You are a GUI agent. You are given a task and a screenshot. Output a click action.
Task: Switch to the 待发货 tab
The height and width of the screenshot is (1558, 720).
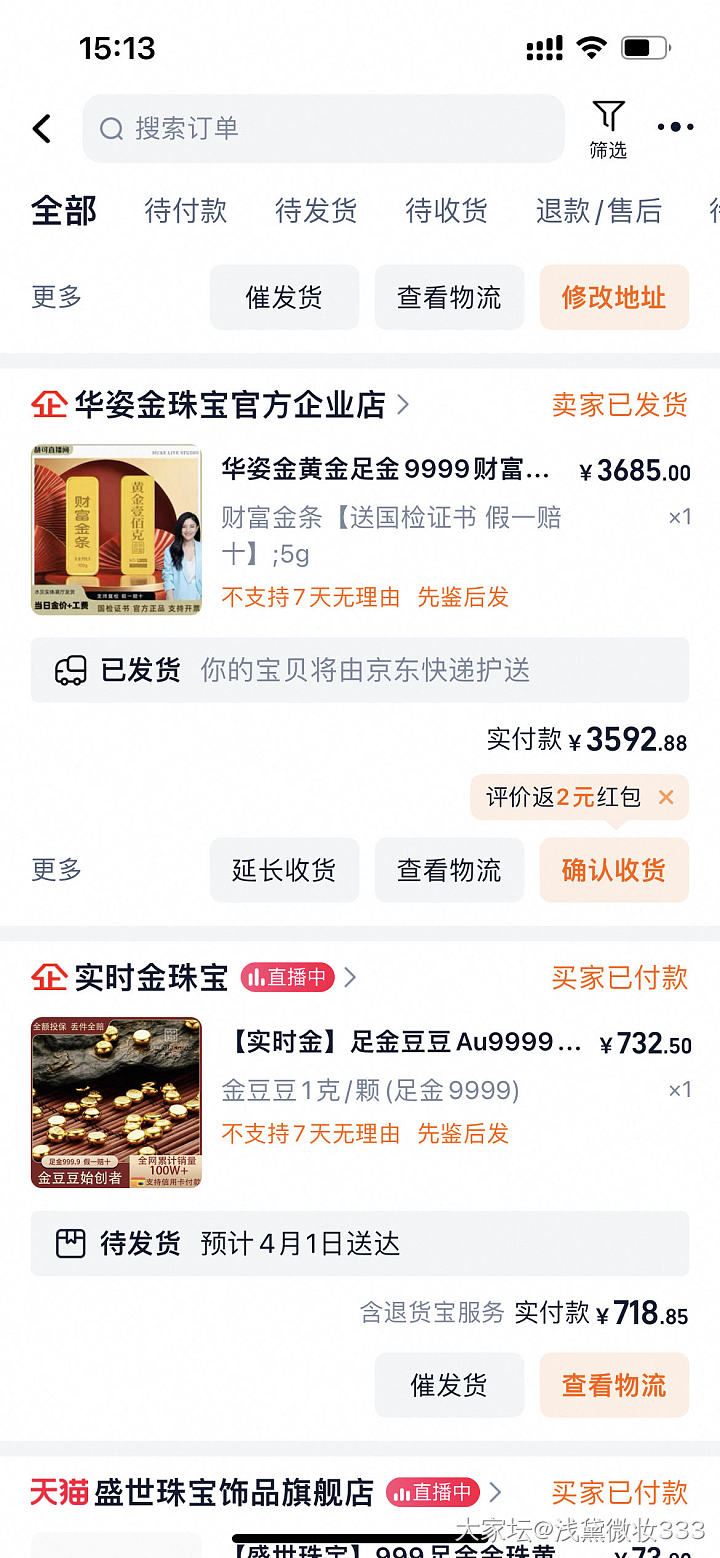[316, 211]
